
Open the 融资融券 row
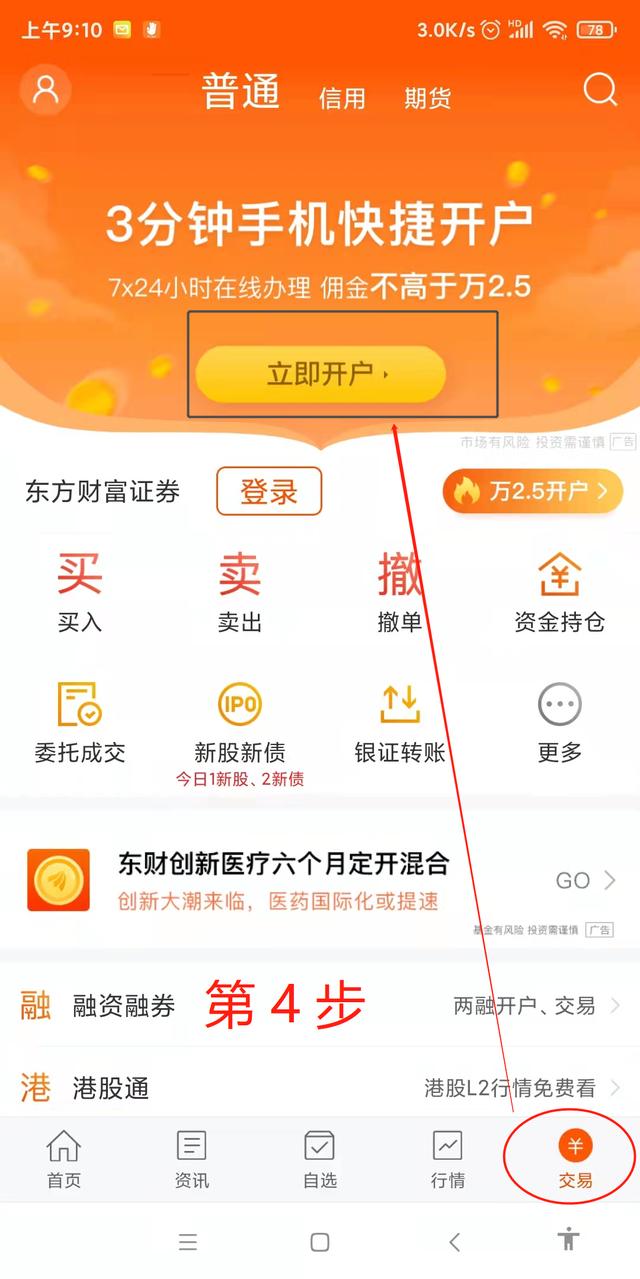(320, 1005)
